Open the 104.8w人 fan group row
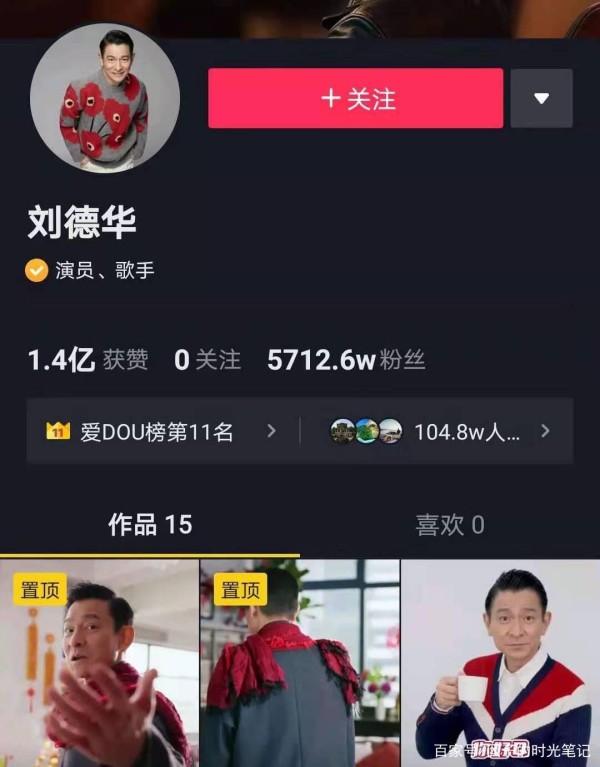This screenshot has width=600, height=767. 440,432
